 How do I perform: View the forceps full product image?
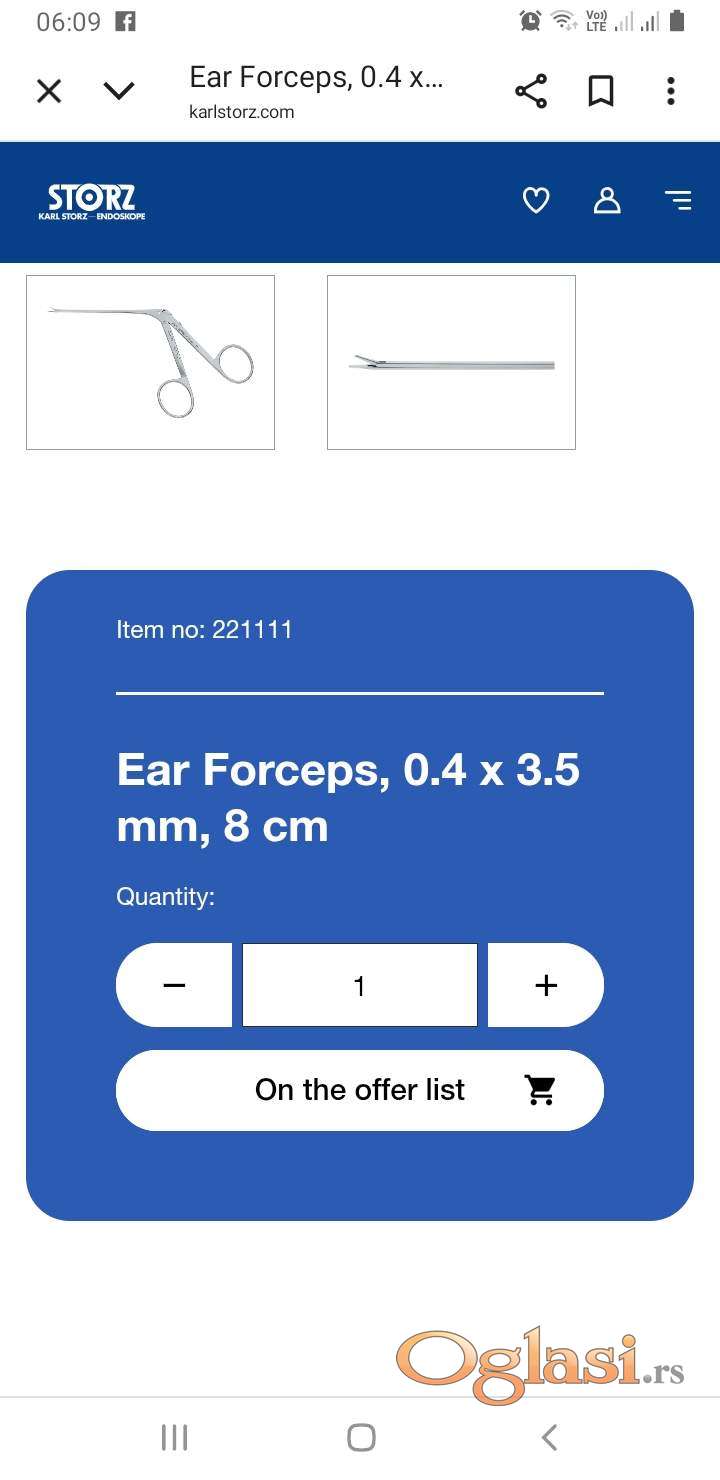click(150, 362)
